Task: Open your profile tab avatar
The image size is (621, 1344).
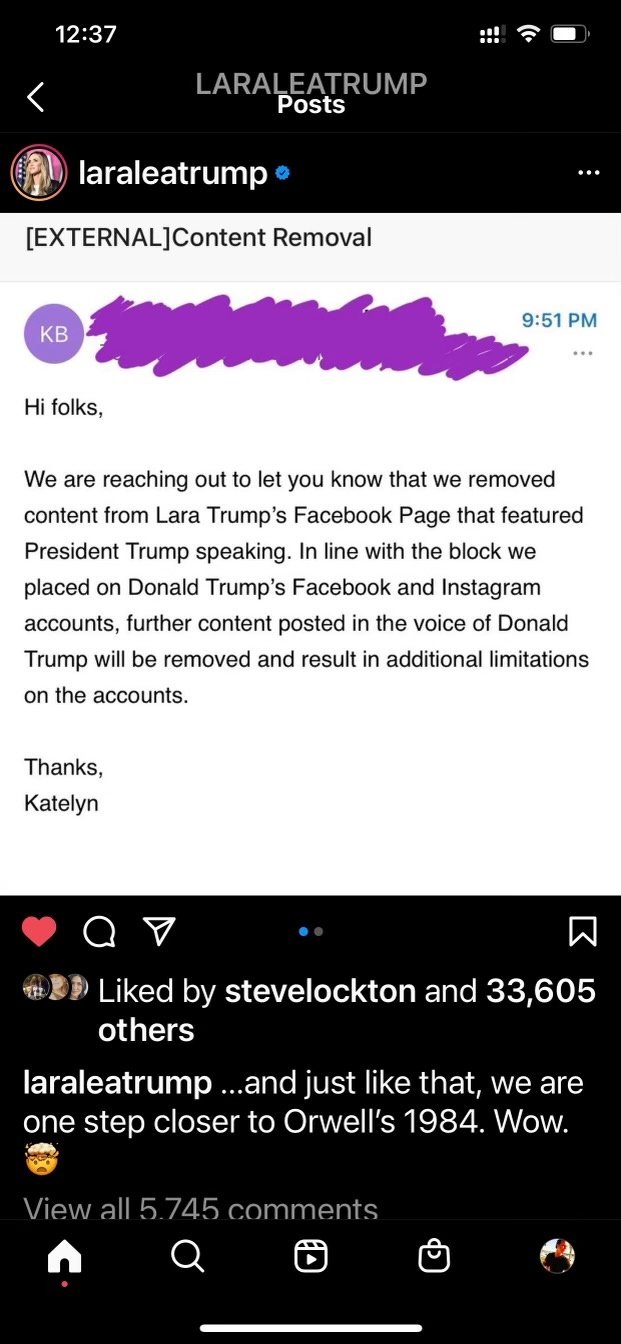Action: [x=557, y=1256]
